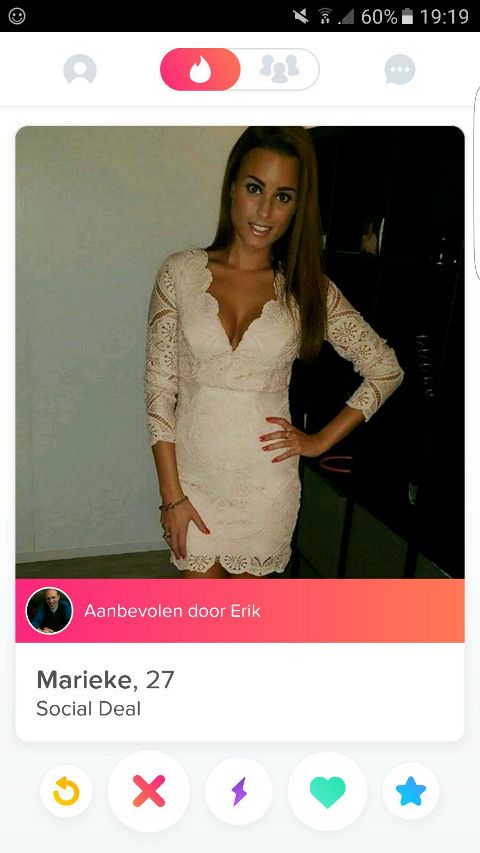This screenshot has height=853, width=480.
Task: Open Marieke's profile card
Action: pos(240,434)
